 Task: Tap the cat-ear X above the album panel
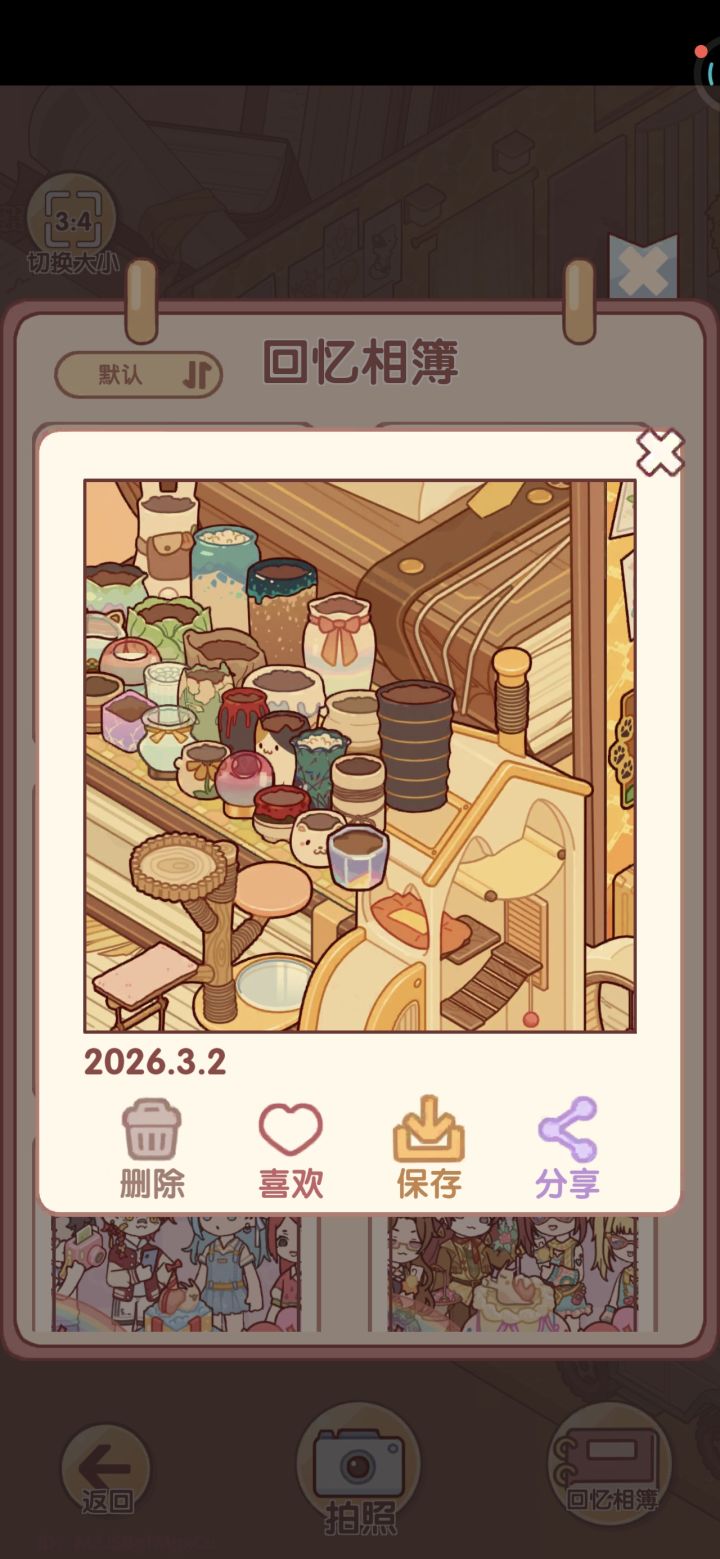tap(645, 265)
